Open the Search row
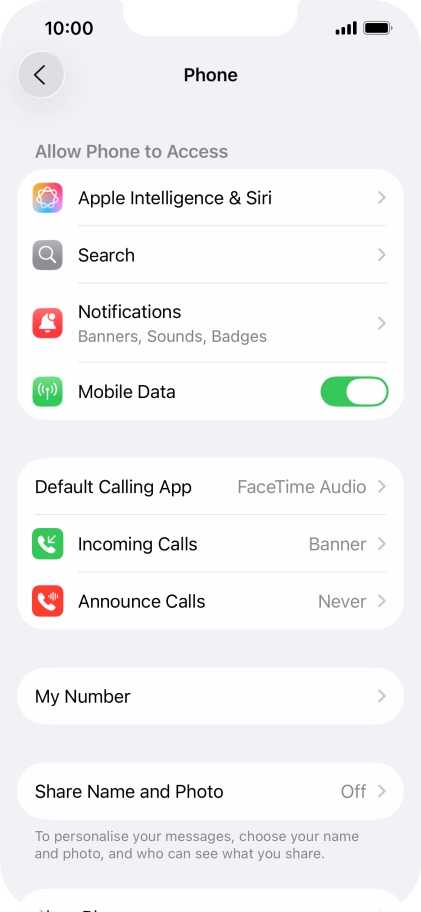 pos(210,255)
